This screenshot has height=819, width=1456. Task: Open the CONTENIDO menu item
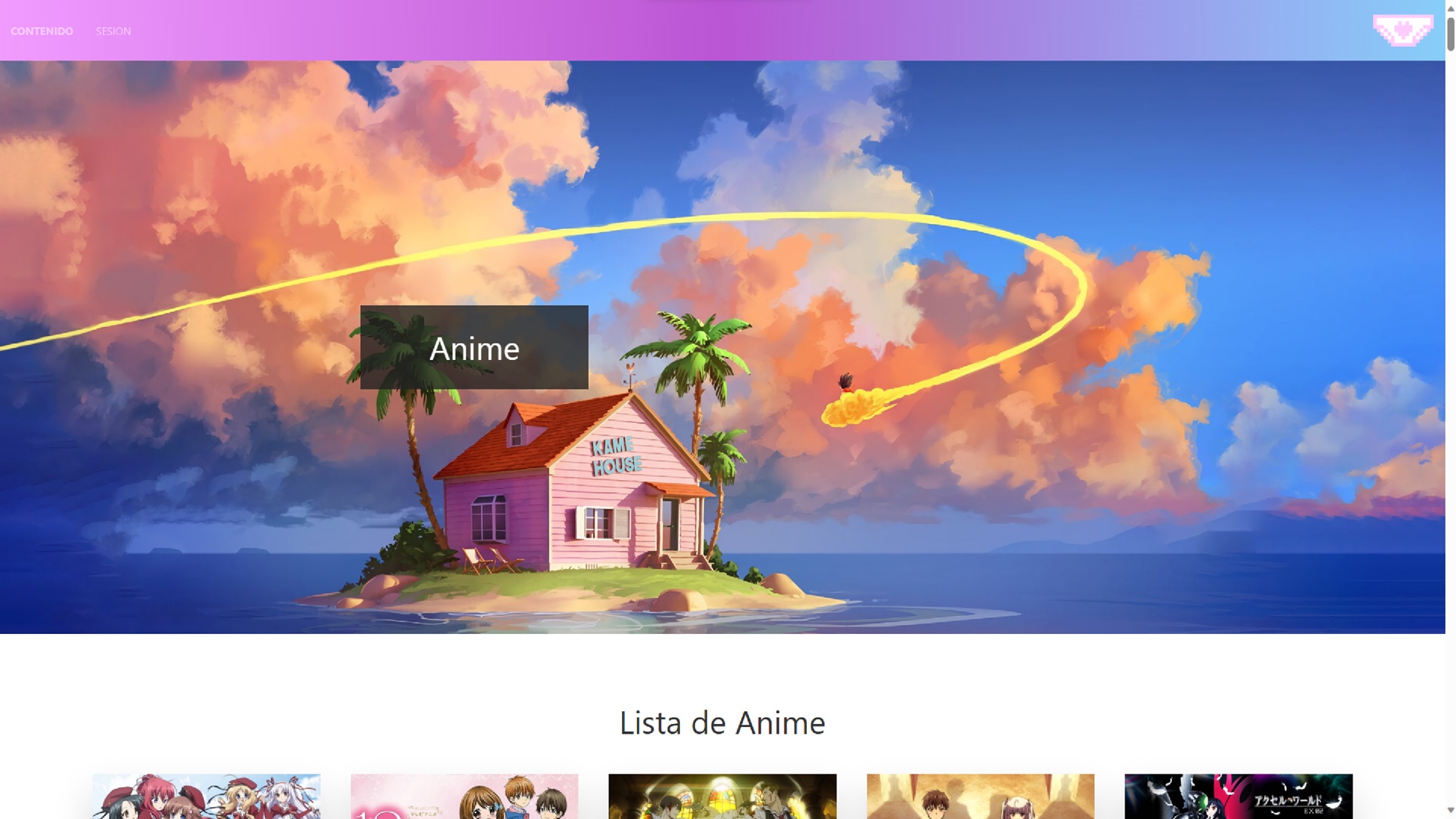(42, 31)
